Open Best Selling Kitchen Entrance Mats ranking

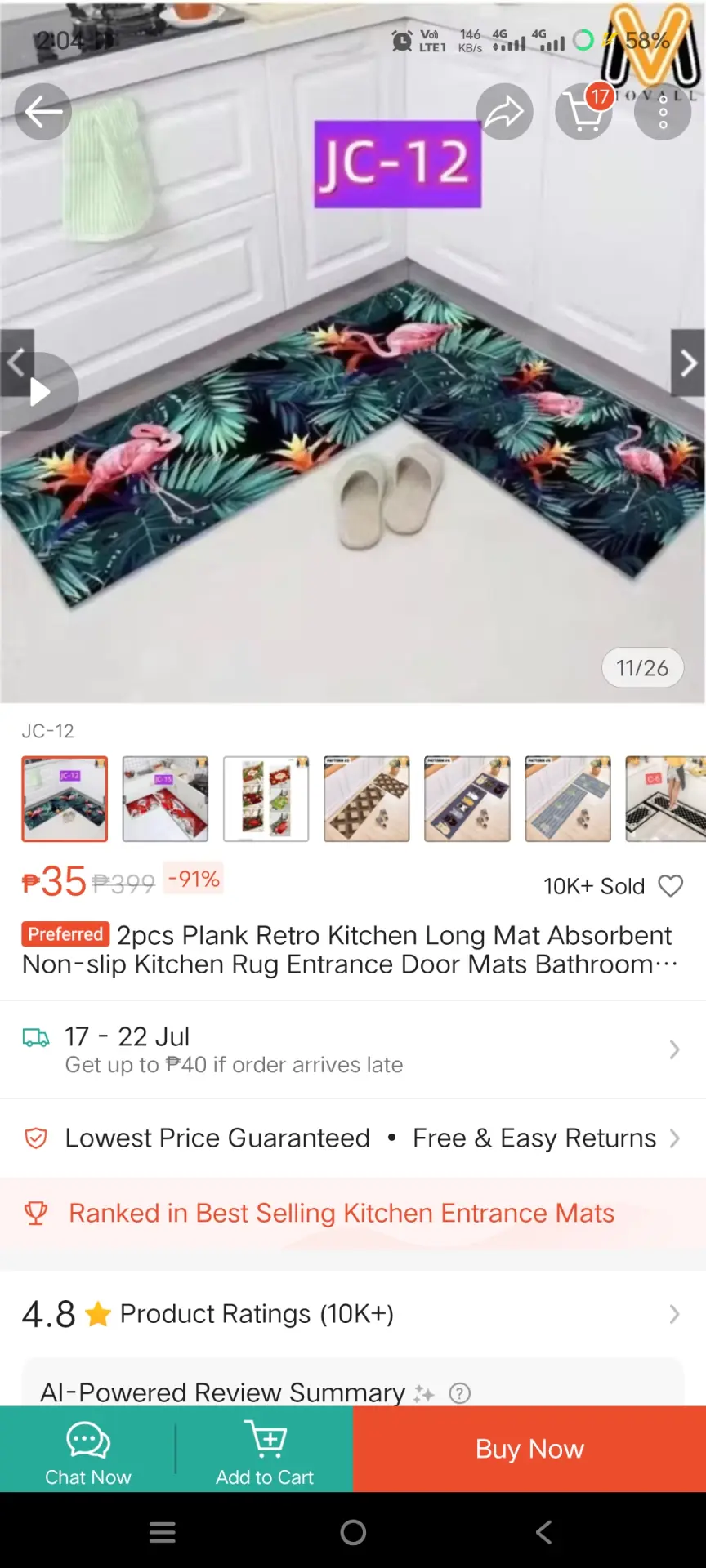coord(353,1213)
